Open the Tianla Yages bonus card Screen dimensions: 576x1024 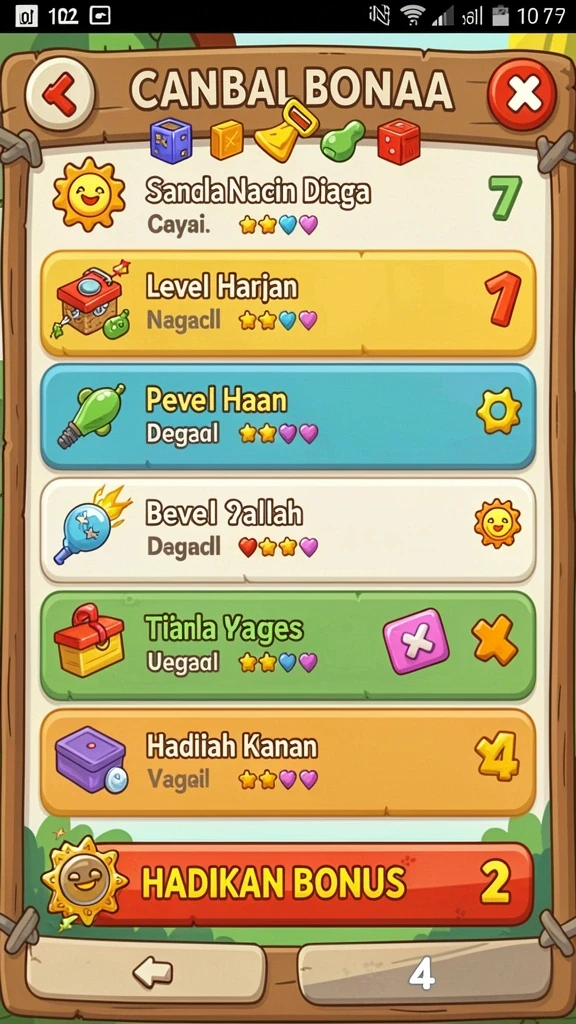(x=288, y=645)
